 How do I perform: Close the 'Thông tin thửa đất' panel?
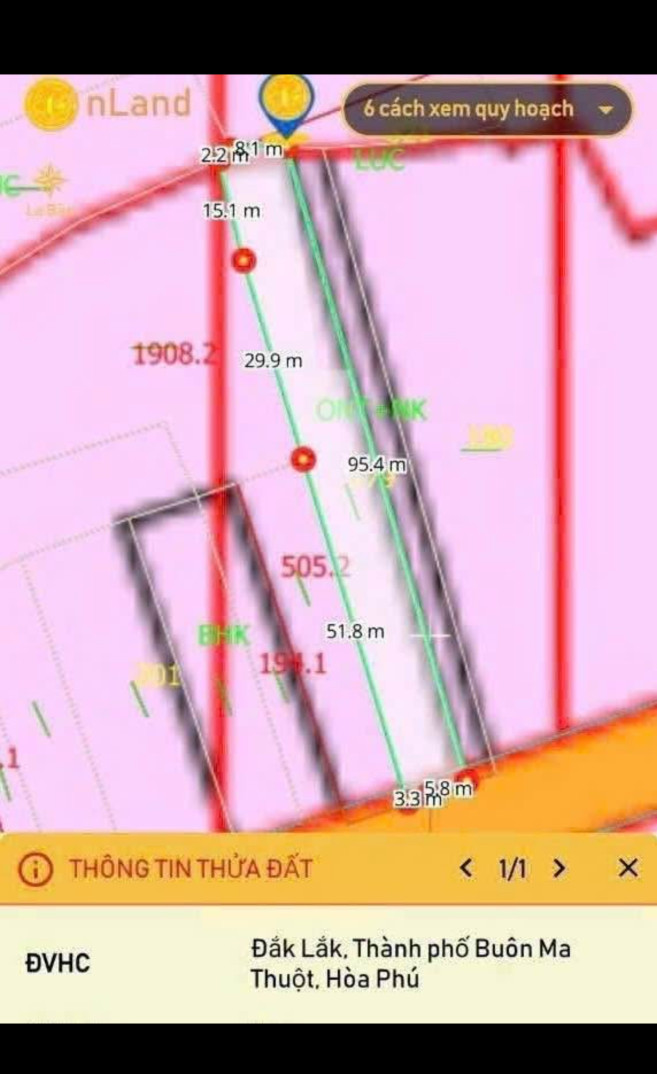point(627,868)
